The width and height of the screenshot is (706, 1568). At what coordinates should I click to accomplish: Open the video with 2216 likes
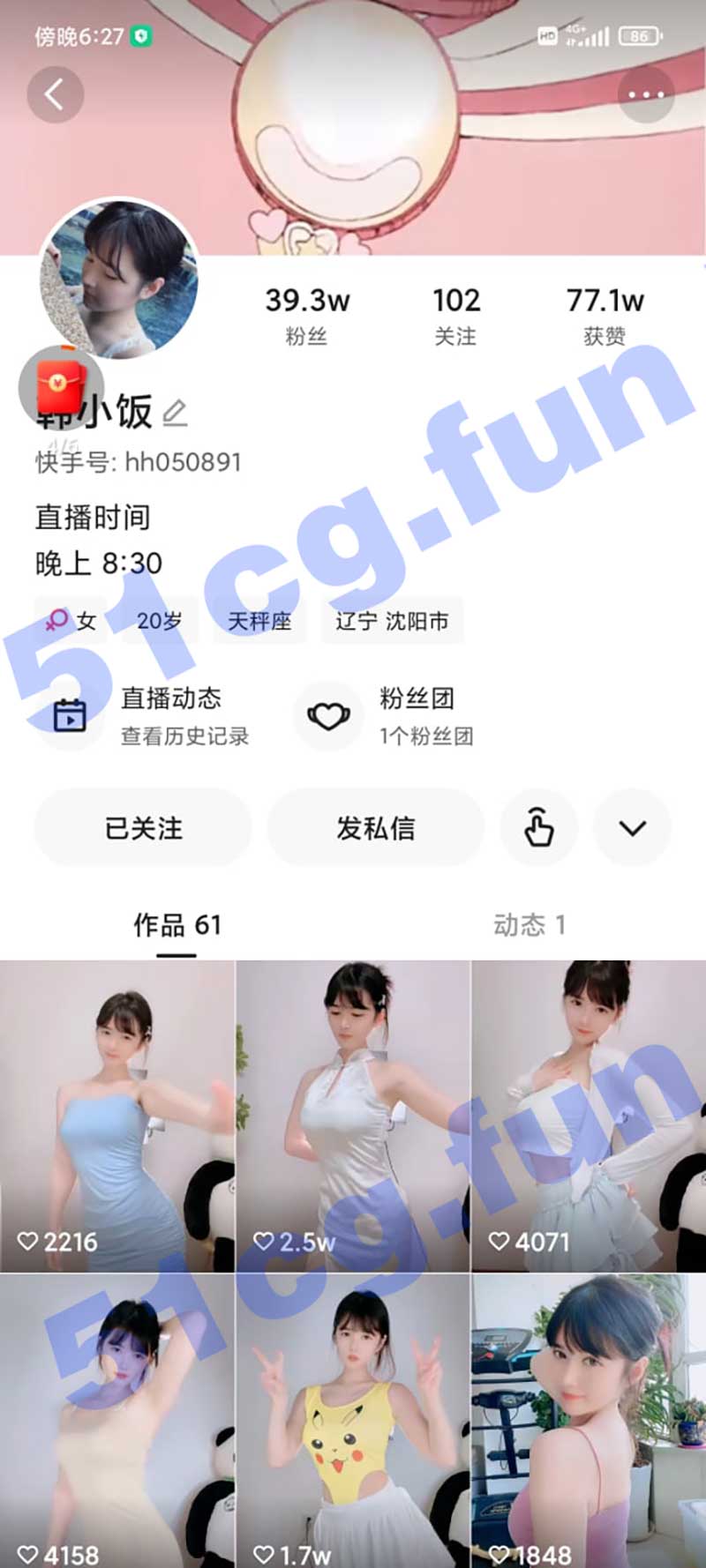[x=116, y=1116]
